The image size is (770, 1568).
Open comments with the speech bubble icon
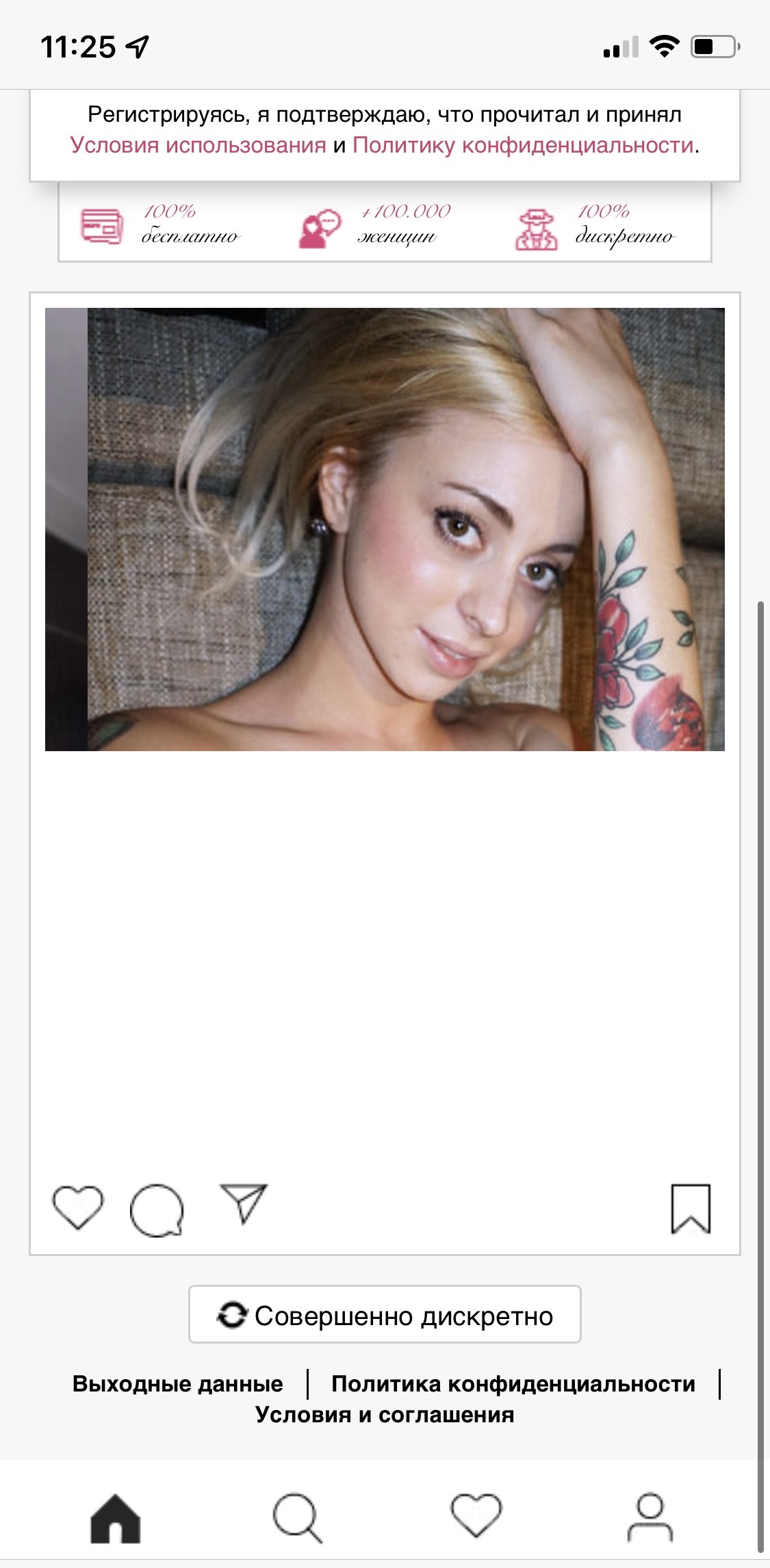tap(157, 1210)
